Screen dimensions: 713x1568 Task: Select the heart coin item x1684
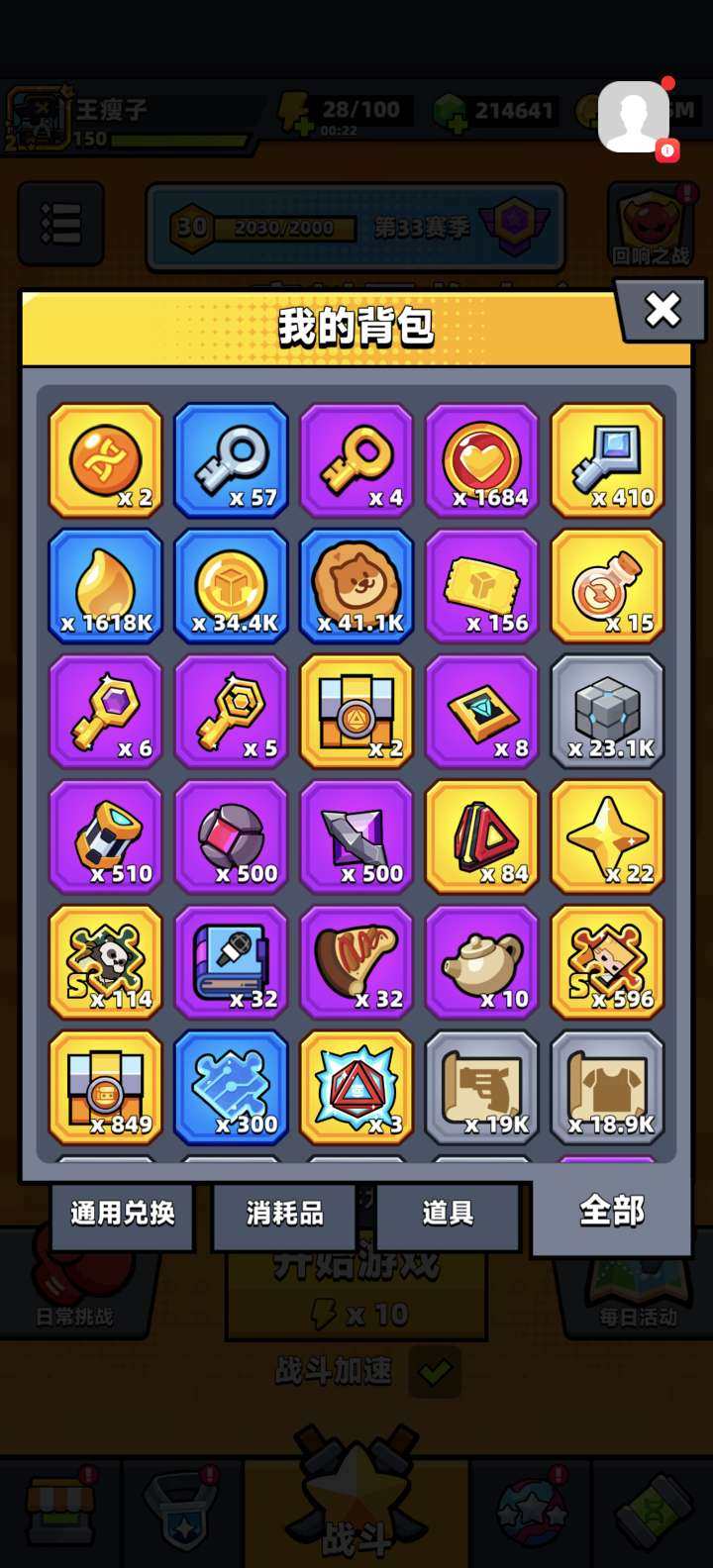point(482,460)
